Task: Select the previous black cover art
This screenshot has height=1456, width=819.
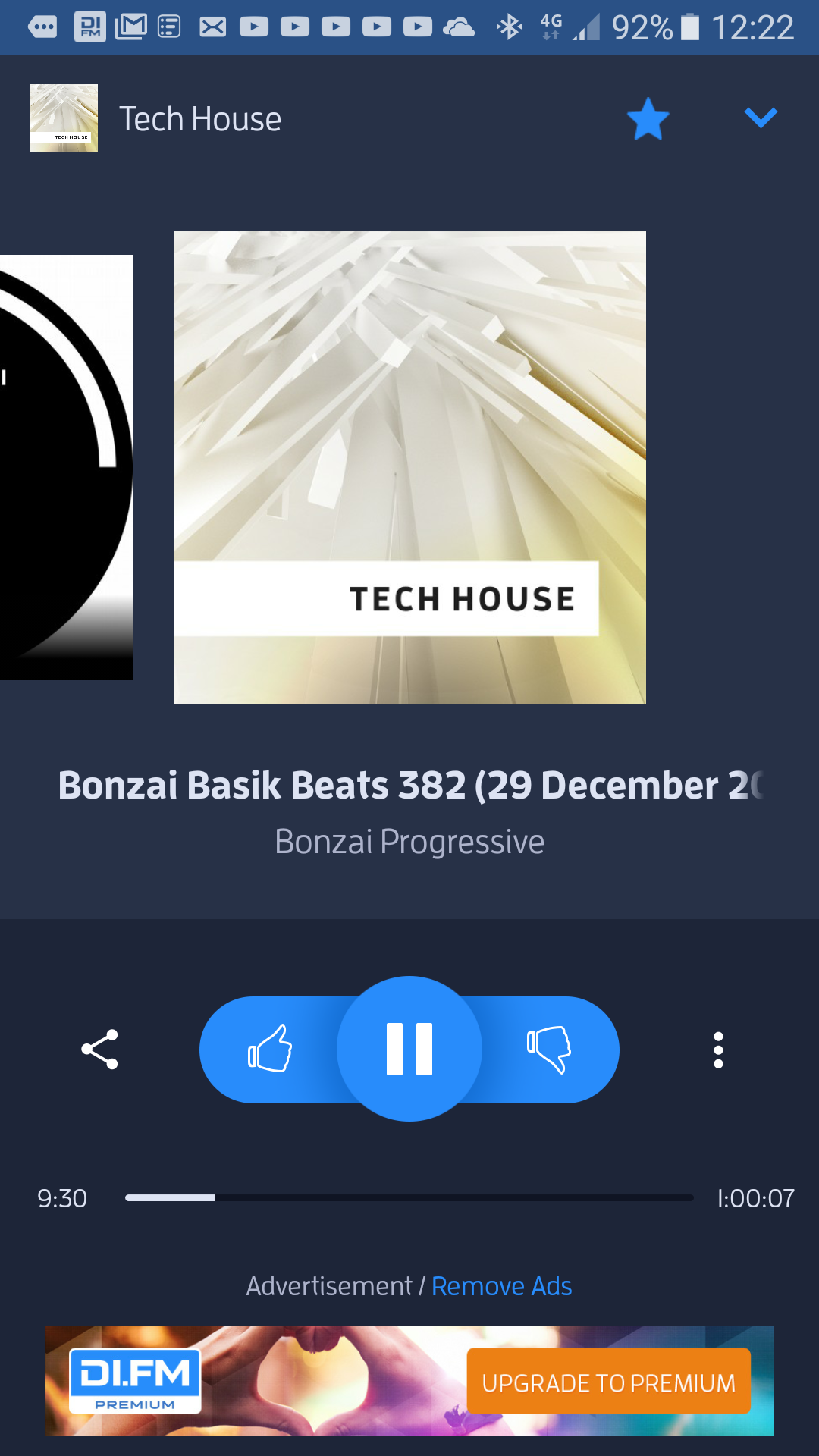Action: point(66,467)
